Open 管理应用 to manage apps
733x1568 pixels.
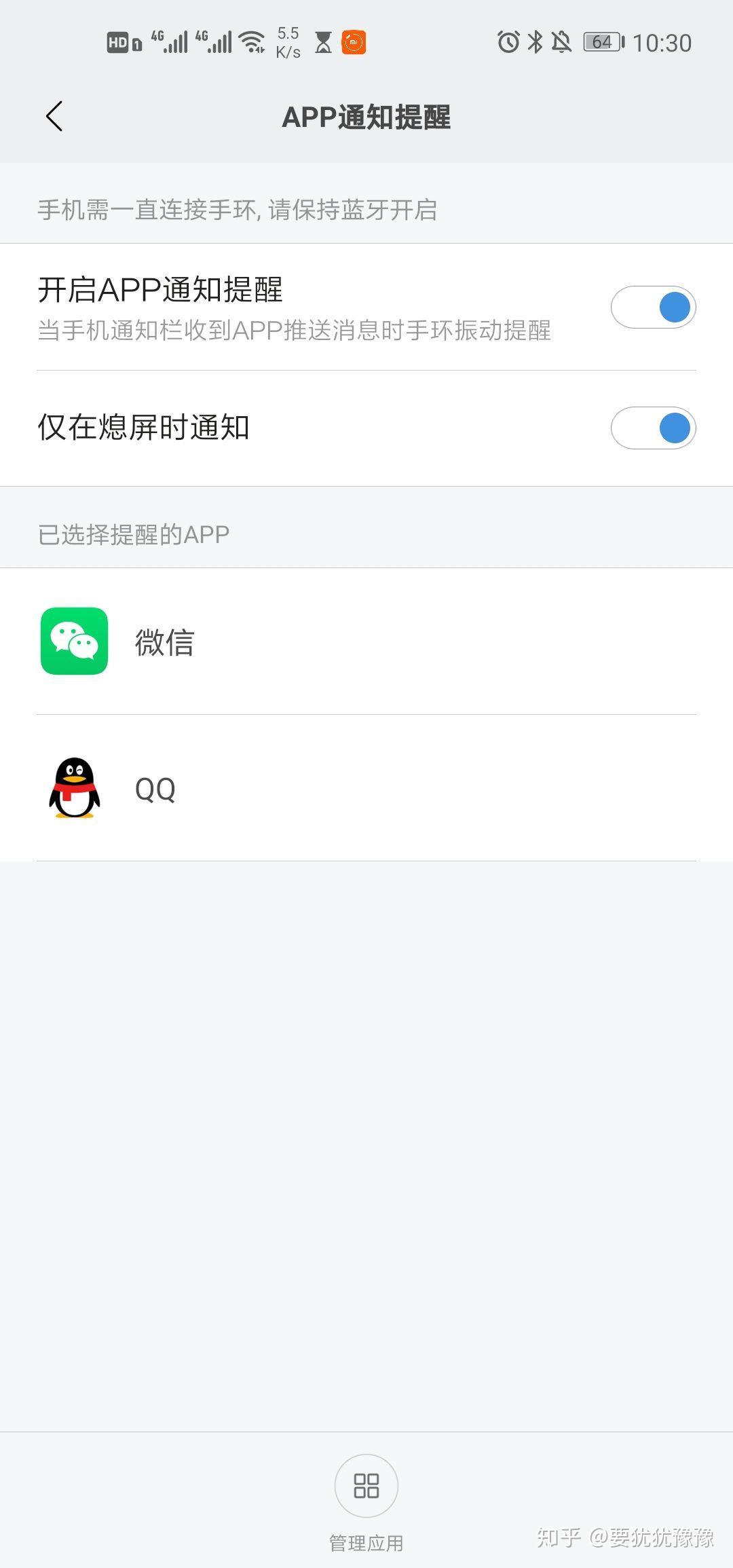[366, 1487]
